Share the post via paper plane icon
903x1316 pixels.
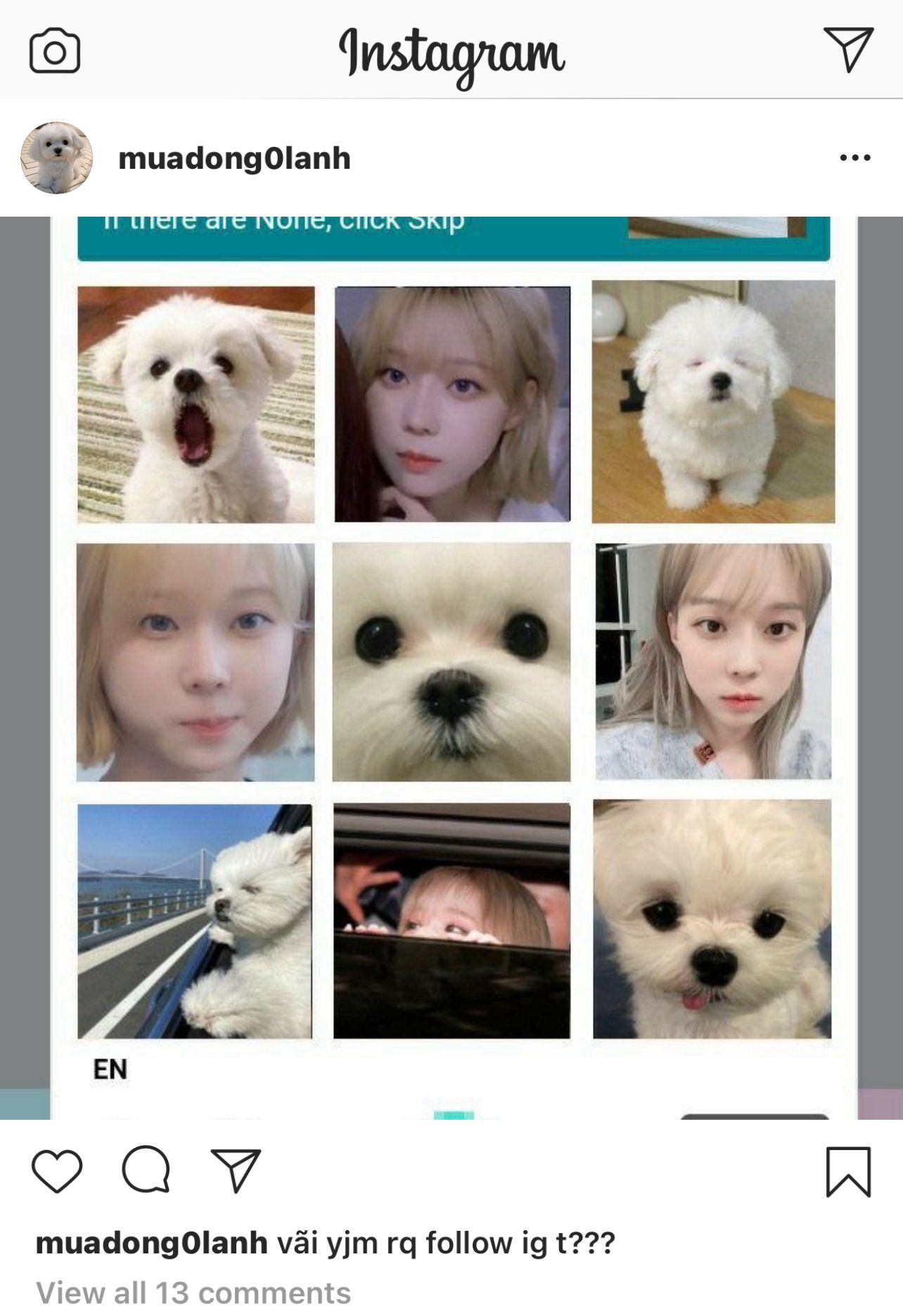click(x=236, y=1171)
